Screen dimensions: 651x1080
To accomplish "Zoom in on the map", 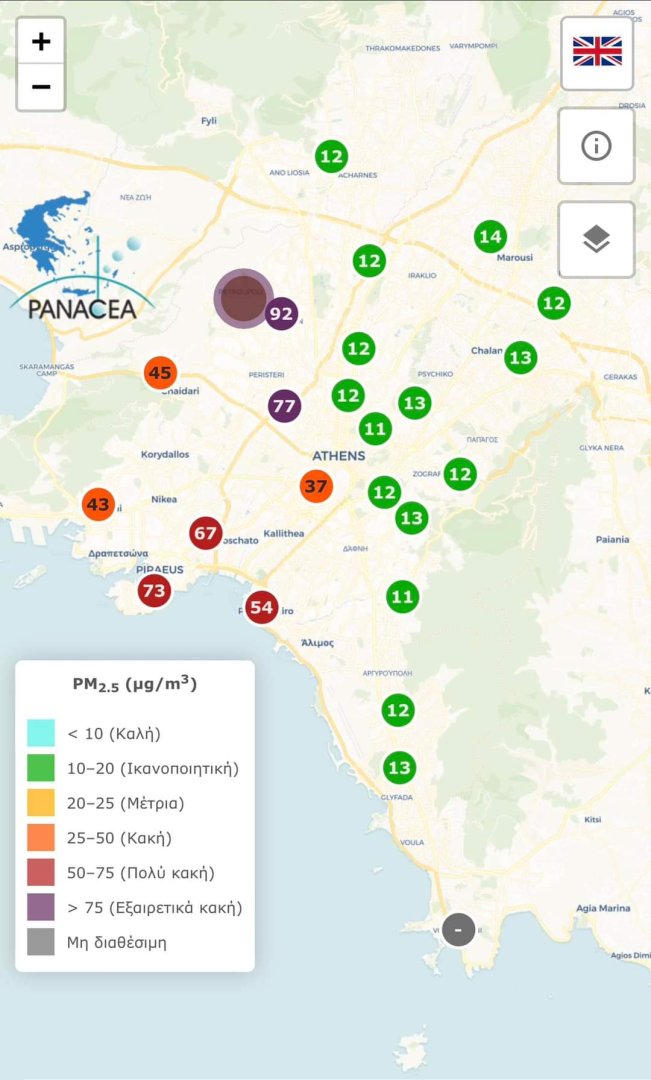I will tap(41, 42).
